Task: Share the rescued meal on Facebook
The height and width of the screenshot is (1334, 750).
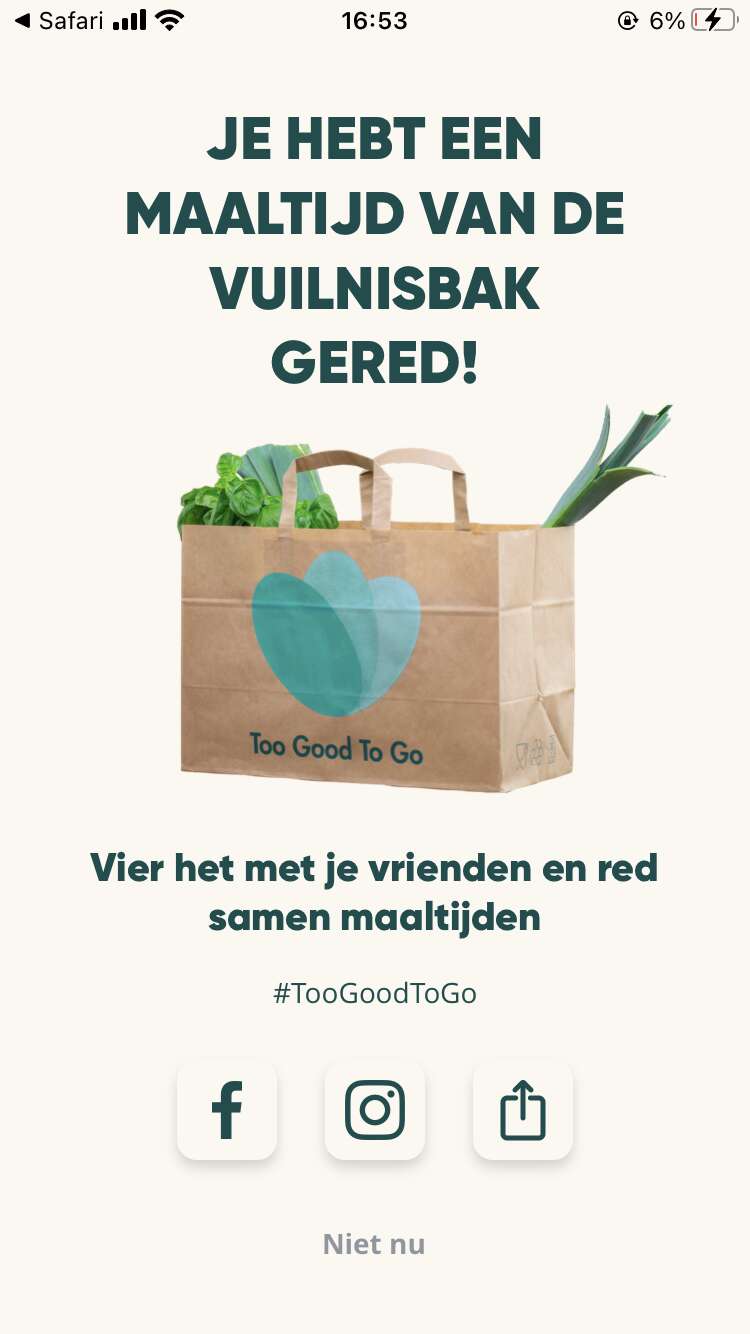Action: pyautogui.click(x=227, y=1110)
